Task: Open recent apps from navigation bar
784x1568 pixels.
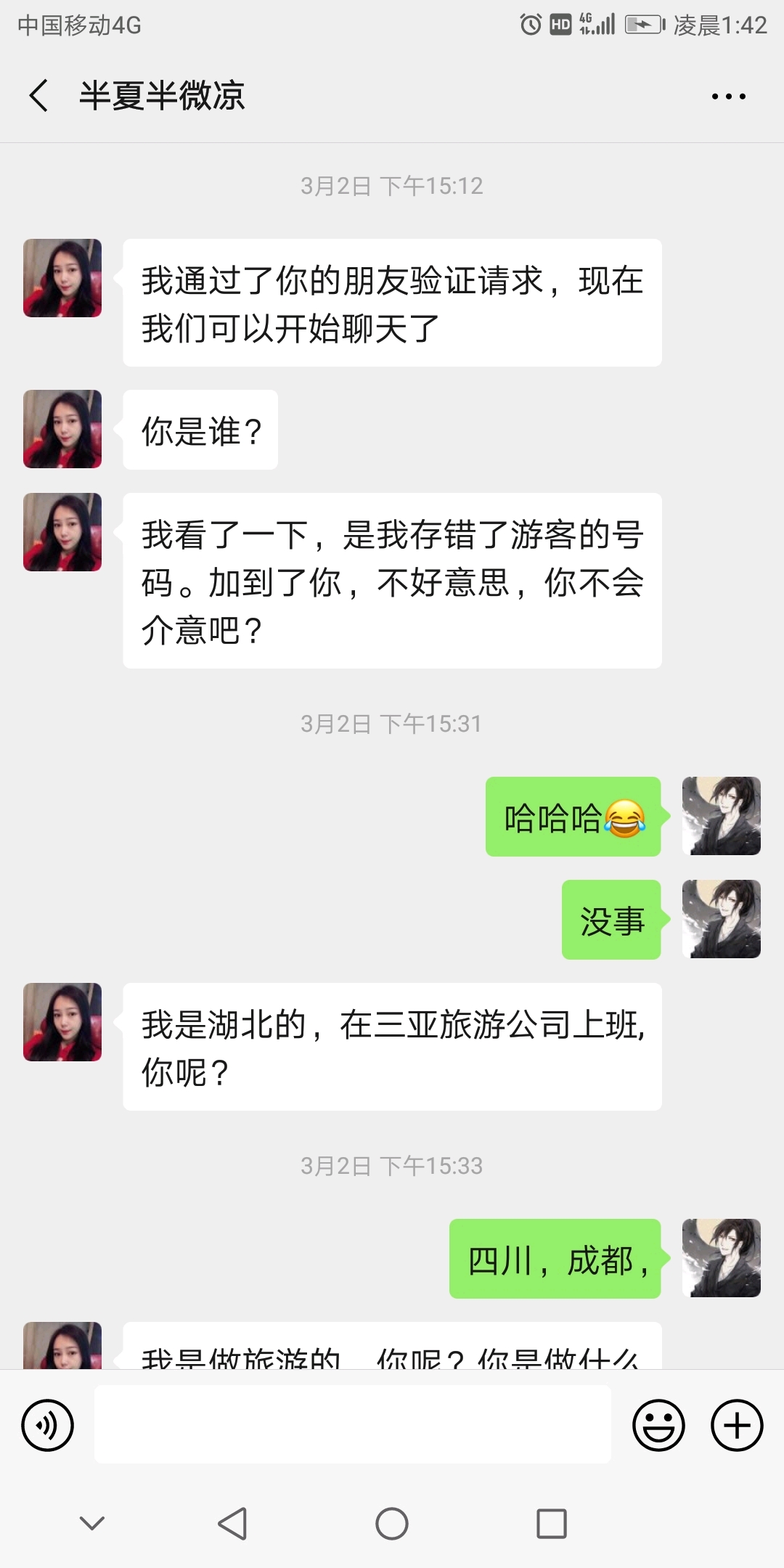Action: (552, 1523)
